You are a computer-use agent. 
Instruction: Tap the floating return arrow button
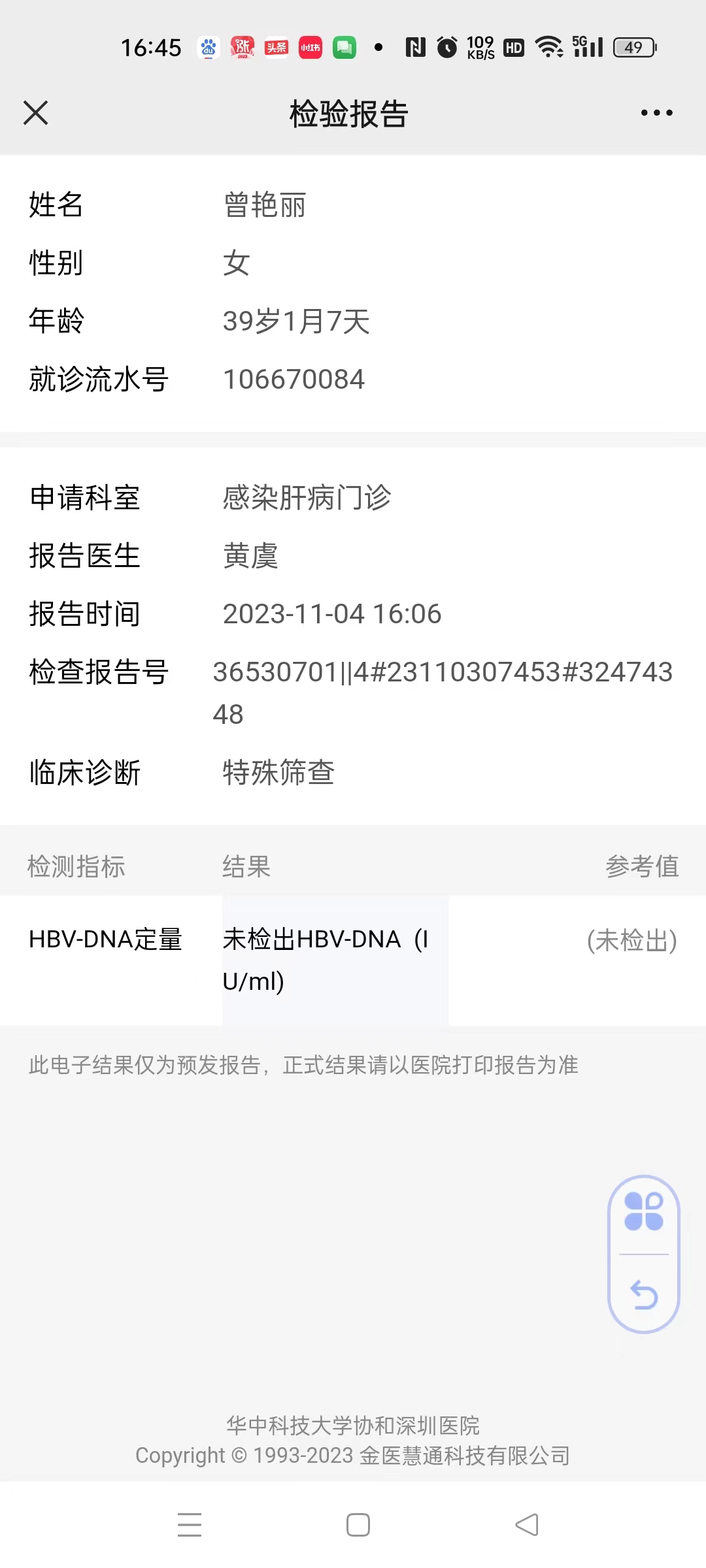coord(644,1295)
